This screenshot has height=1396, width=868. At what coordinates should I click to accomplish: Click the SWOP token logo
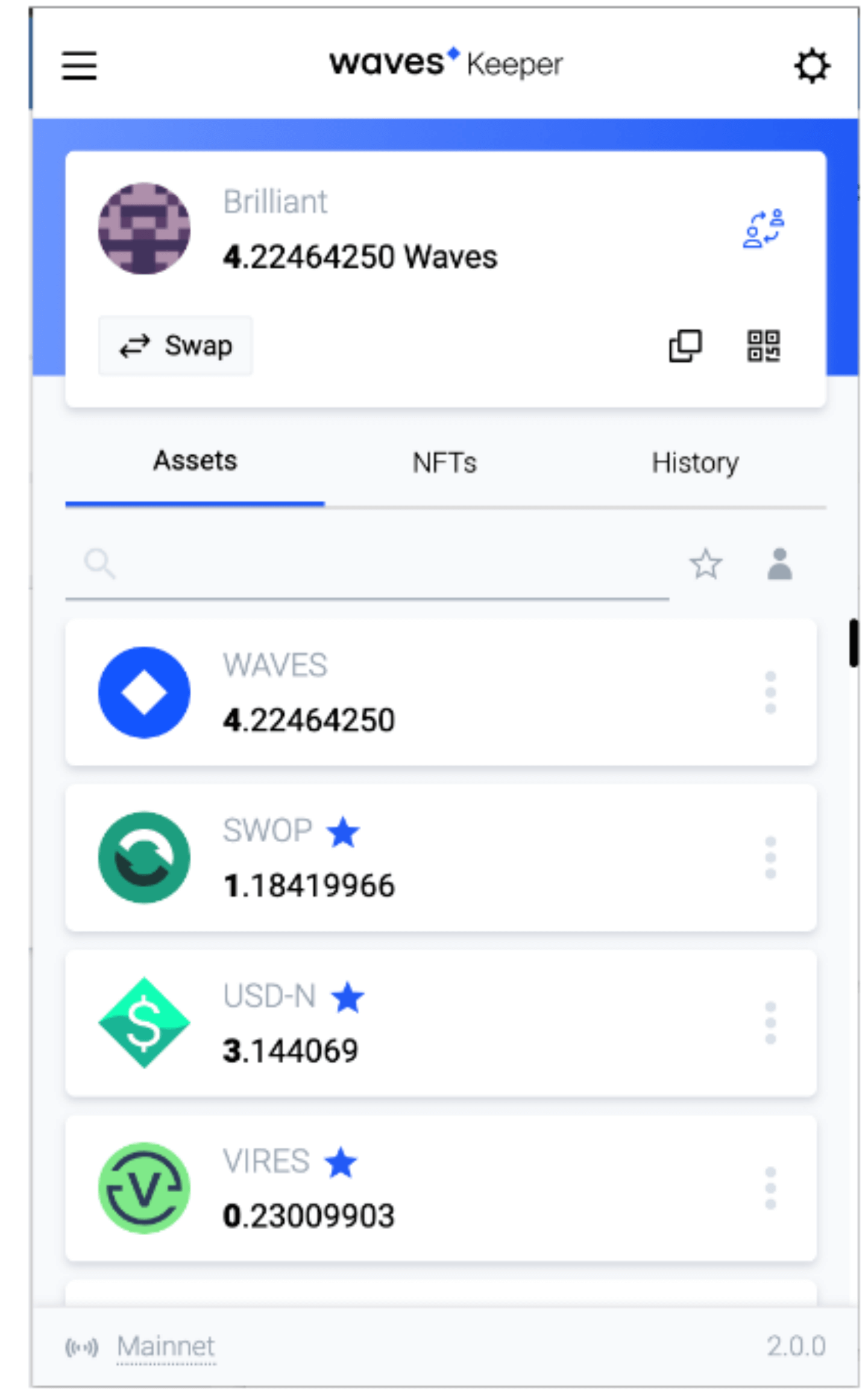pyautogui.click(x=143, y=858)
